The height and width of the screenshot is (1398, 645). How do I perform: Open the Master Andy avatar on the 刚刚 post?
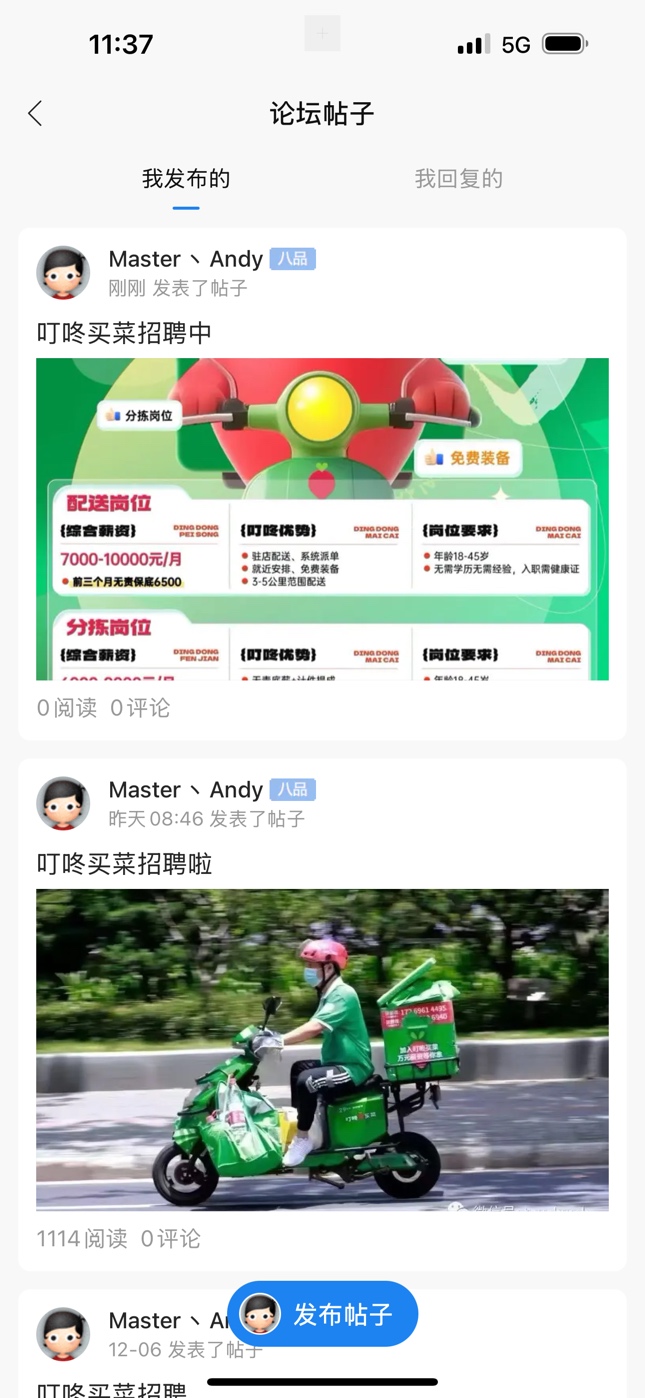(63, 273)
